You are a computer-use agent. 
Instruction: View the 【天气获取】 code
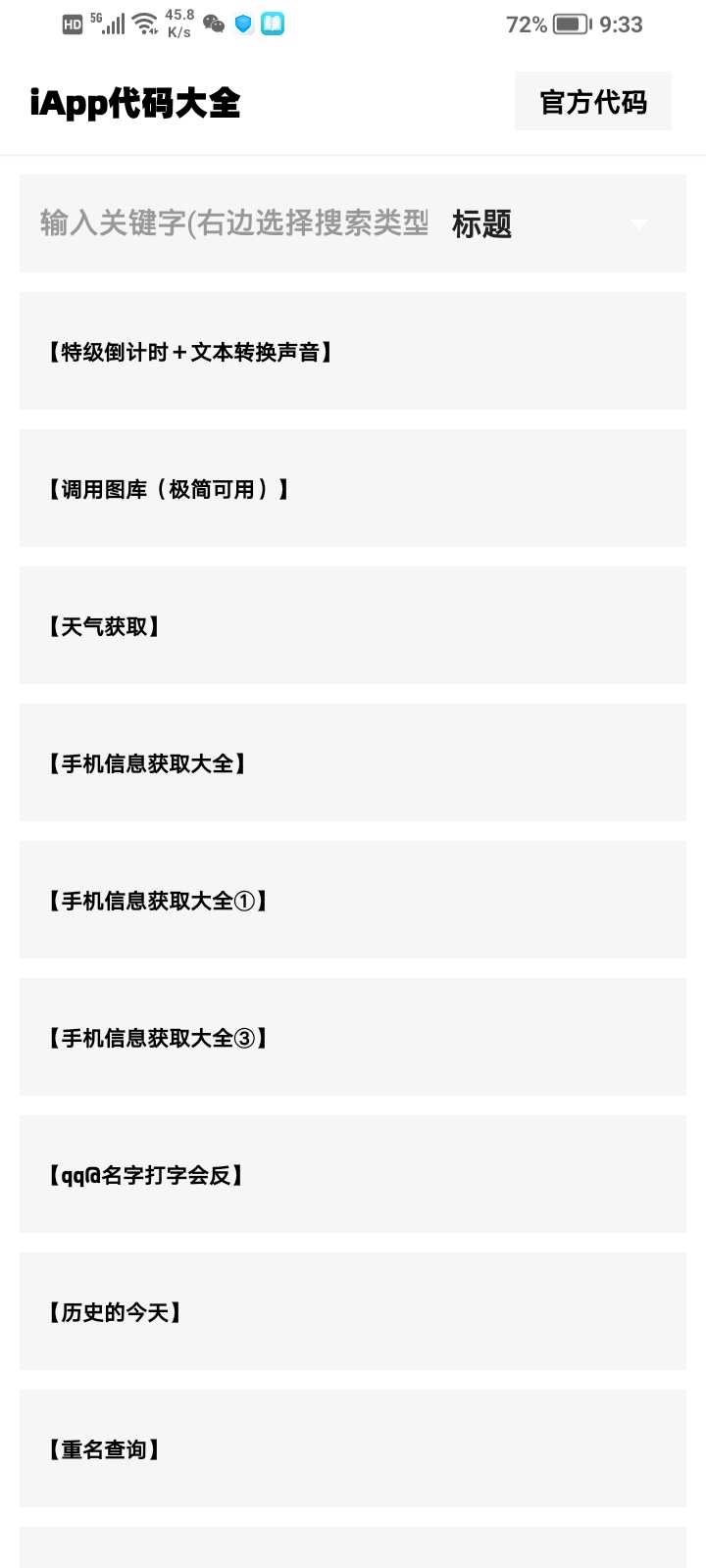coord(353,625)
